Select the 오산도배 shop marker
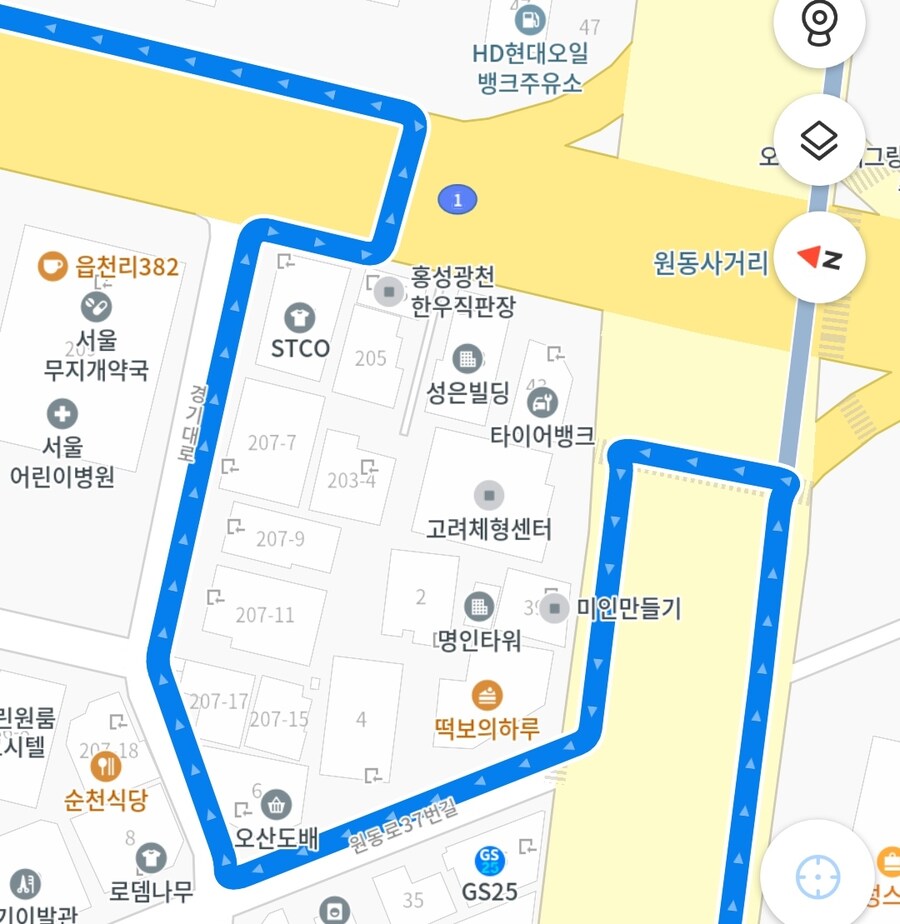The height and width of the screenshot is (924, 900). [276, 804]
